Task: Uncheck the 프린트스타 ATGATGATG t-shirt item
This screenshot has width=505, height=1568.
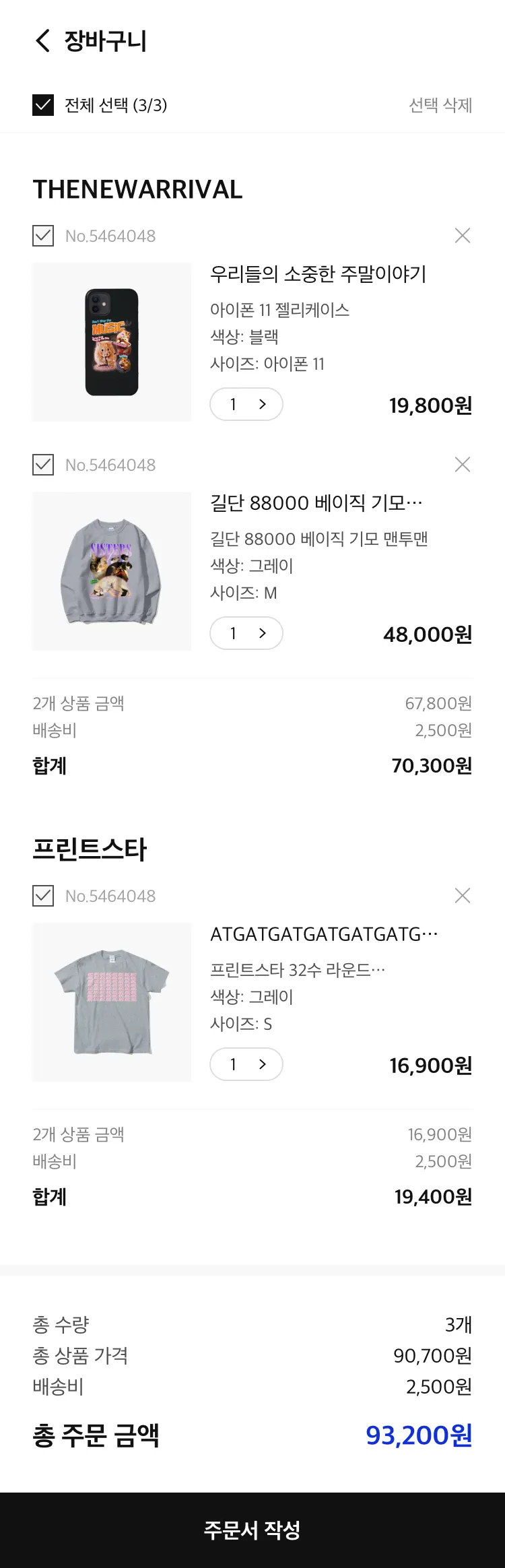Action: [43, 896]
